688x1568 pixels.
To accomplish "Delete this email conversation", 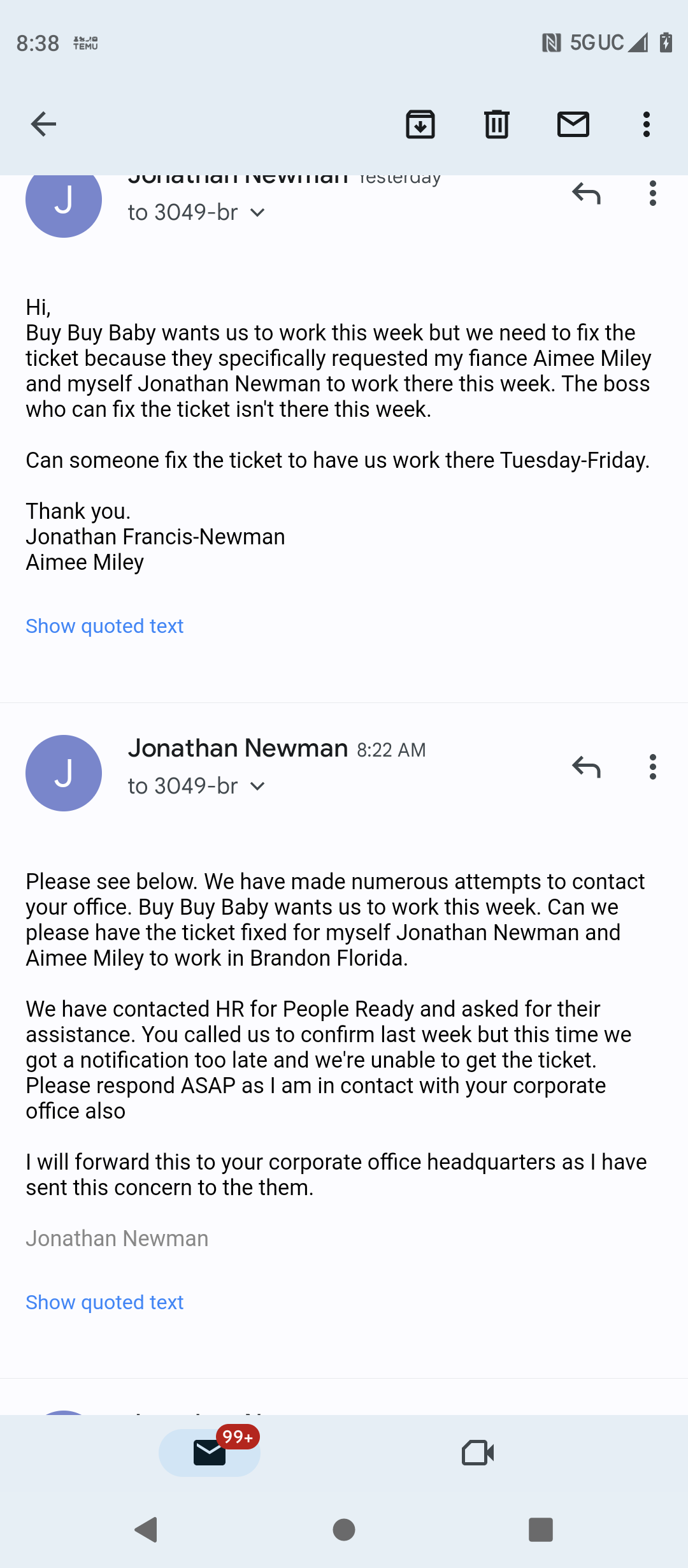I will point(496,124).
